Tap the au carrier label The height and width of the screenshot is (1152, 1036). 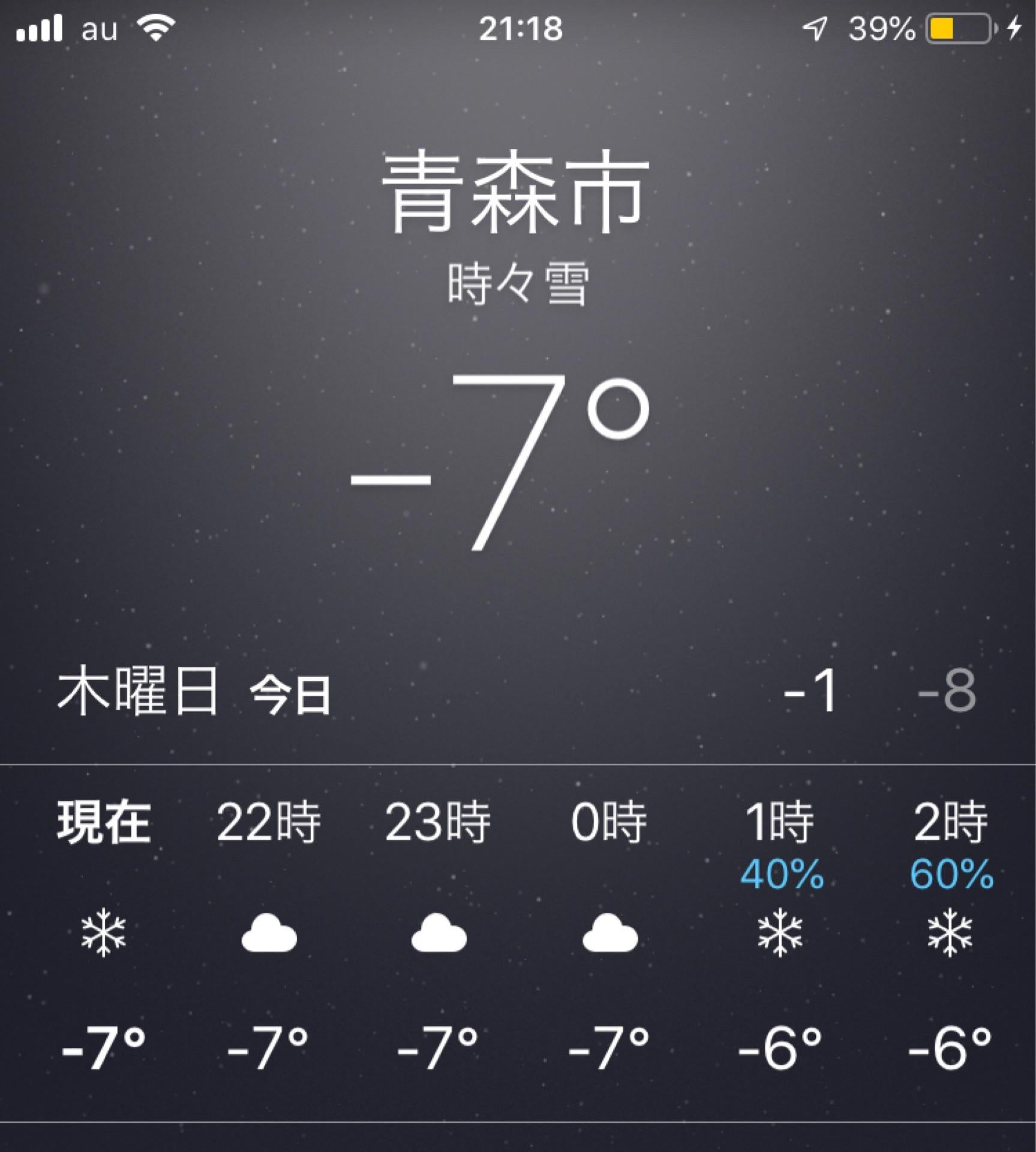(x=98, y=29)
